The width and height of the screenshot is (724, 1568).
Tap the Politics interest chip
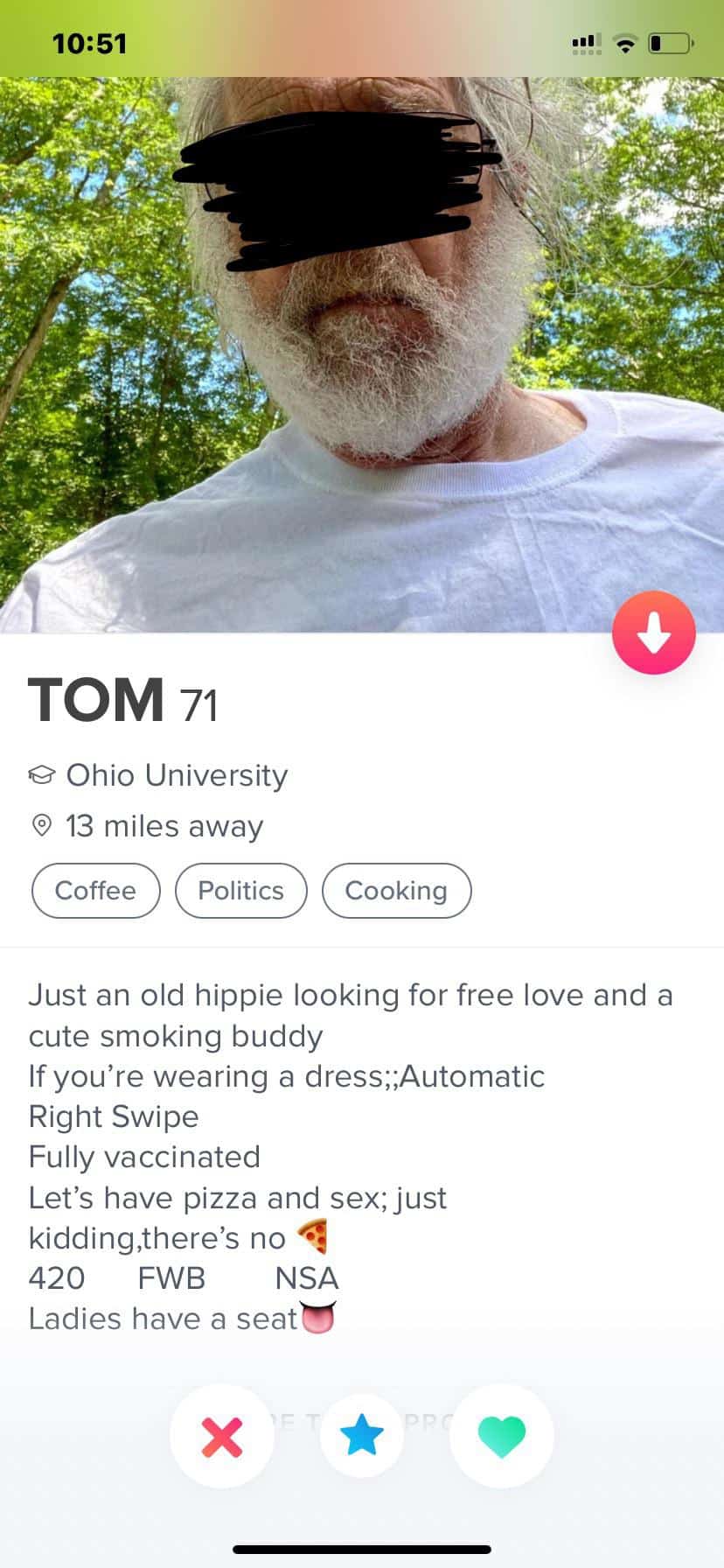pyautogui.click(x=240, y=891)
